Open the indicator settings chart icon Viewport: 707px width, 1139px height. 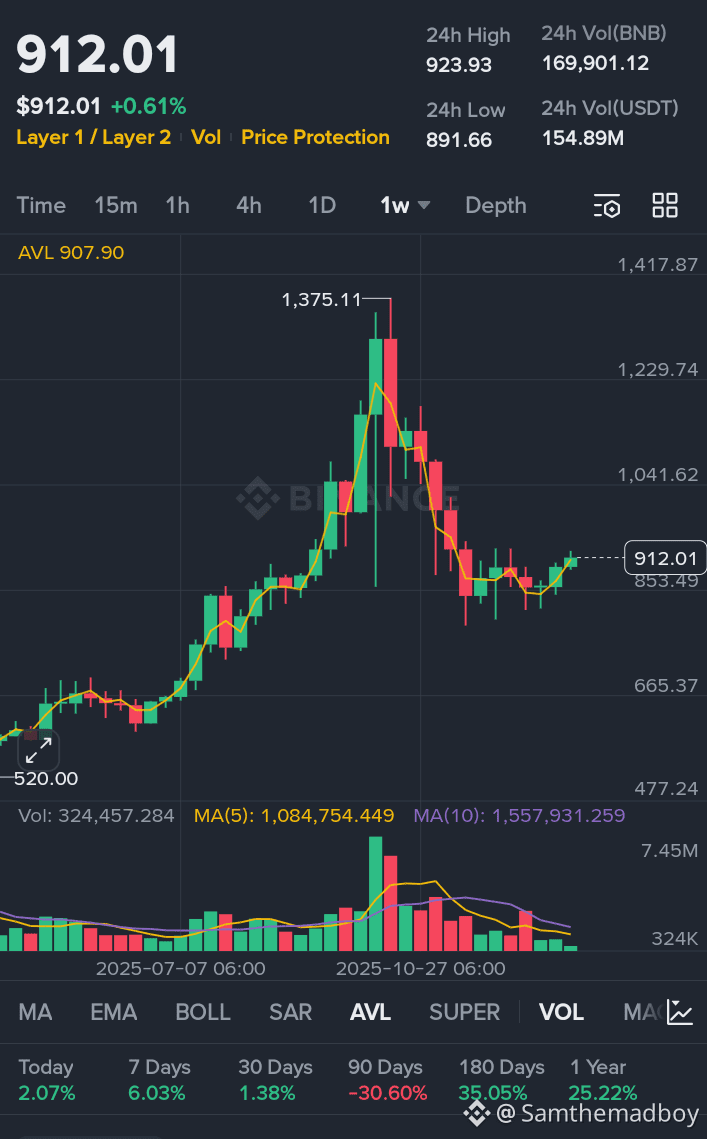(x=680, y=1012)
